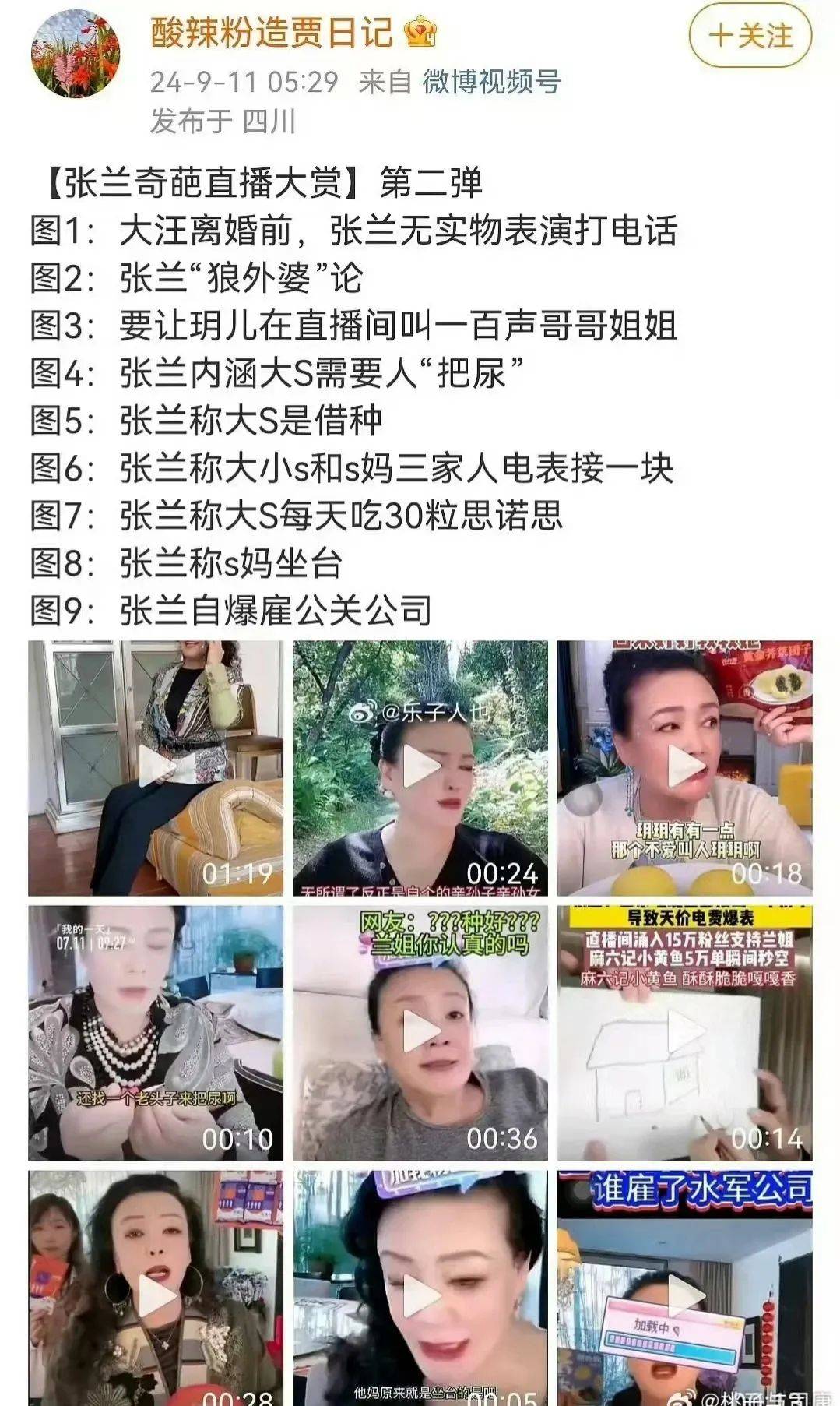This screenshot has width=840, height=1406.
Task: Play the video captioned 他妈原来就是坐台的
Action: 420,1293
